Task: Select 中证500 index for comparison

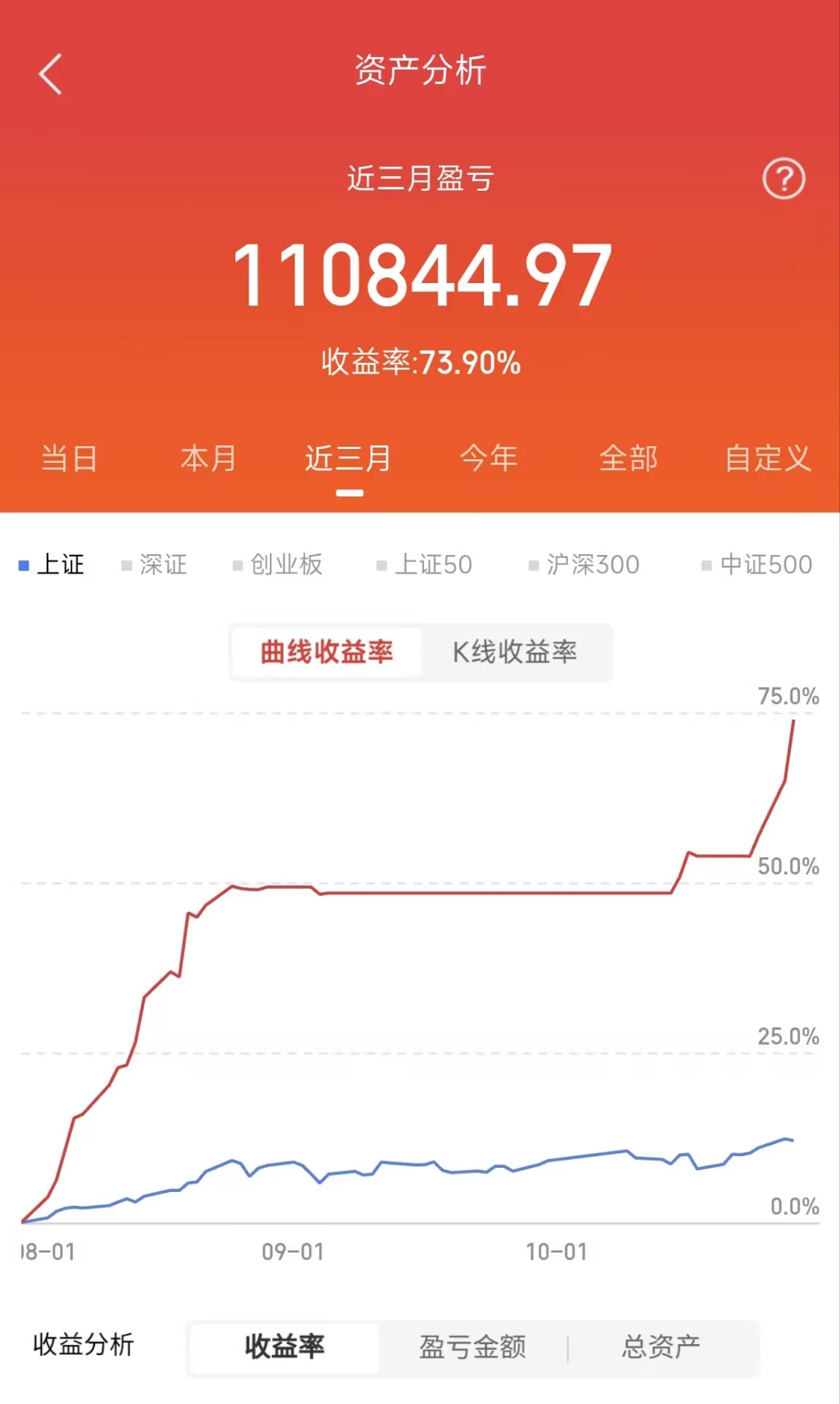Action: click(757, 565)
